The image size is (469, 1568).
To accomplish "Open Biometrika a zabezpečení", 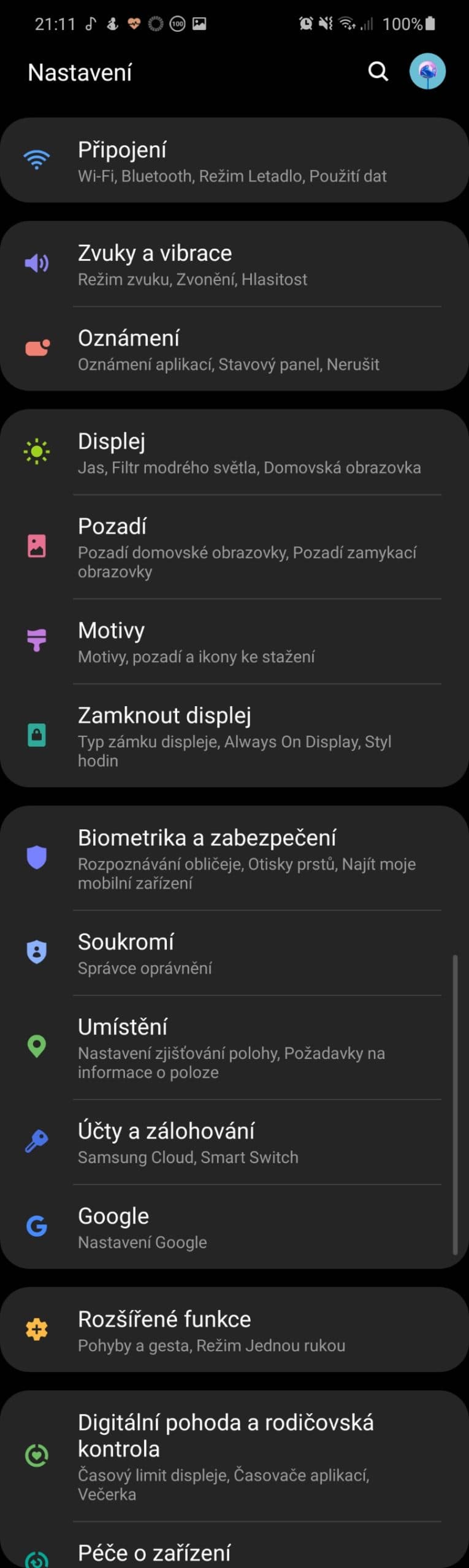I will tap(233, 858).
